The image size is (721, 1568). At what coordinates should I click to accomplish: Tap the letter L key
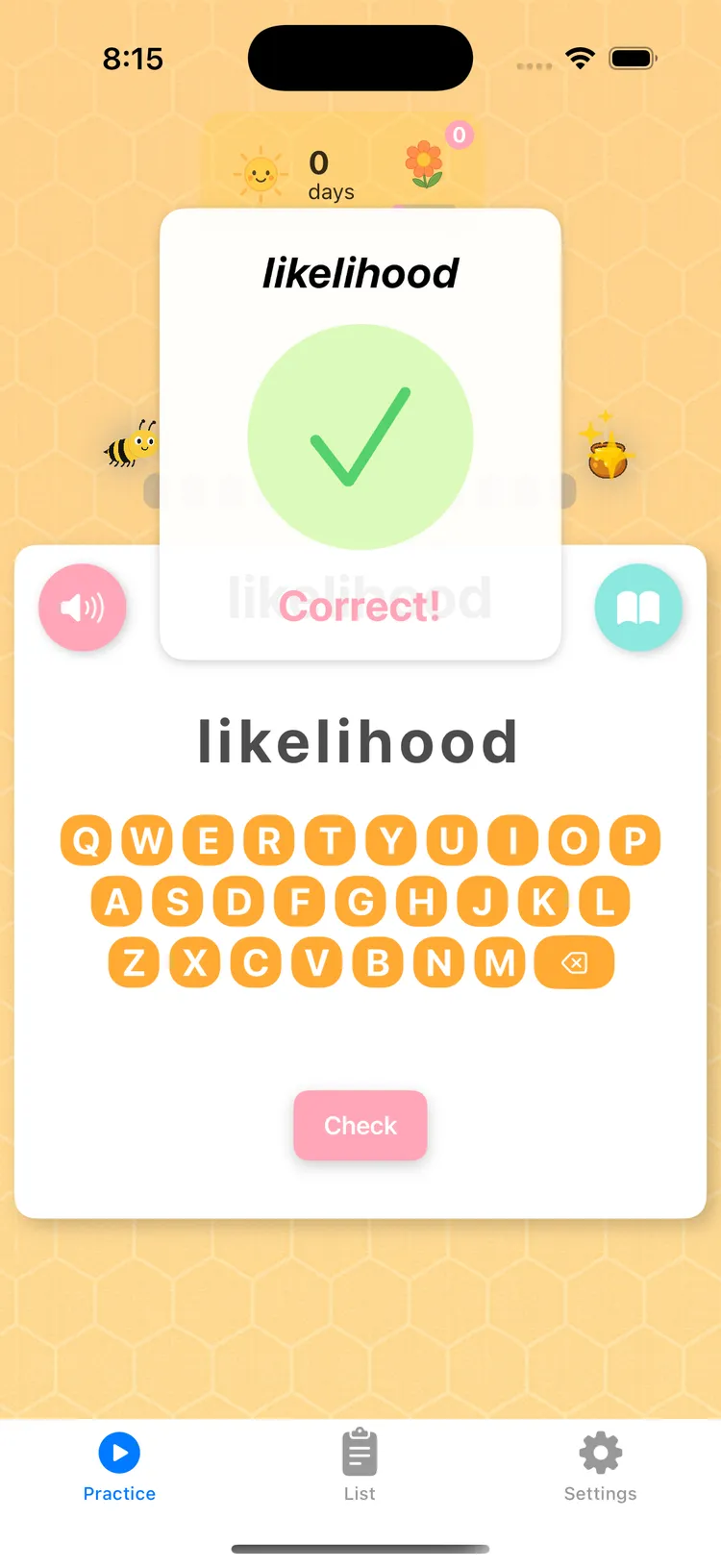[x=605, y=902]
